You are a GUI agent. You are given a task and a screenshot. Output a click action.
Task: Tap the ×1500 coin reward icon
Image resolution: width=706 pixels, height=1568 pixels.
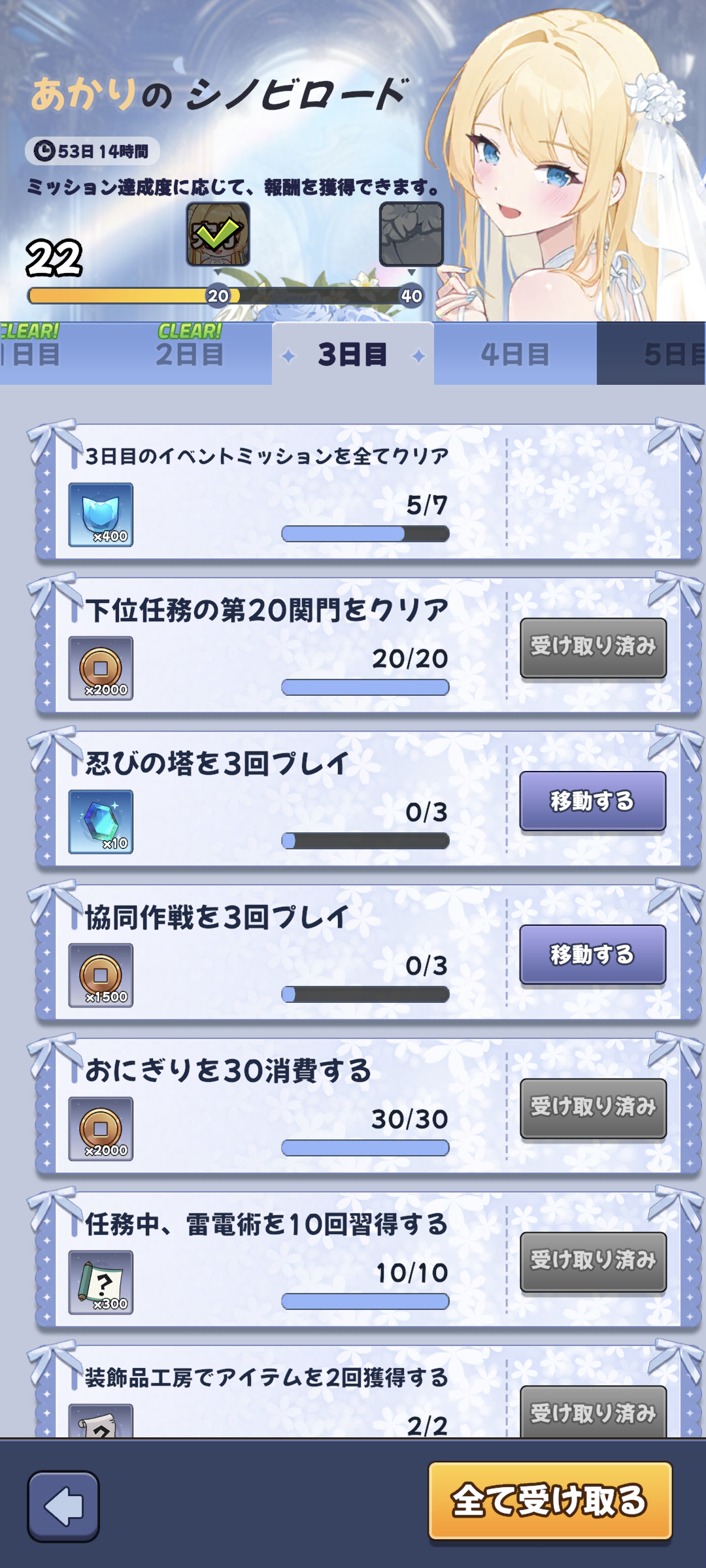point(101,975)
